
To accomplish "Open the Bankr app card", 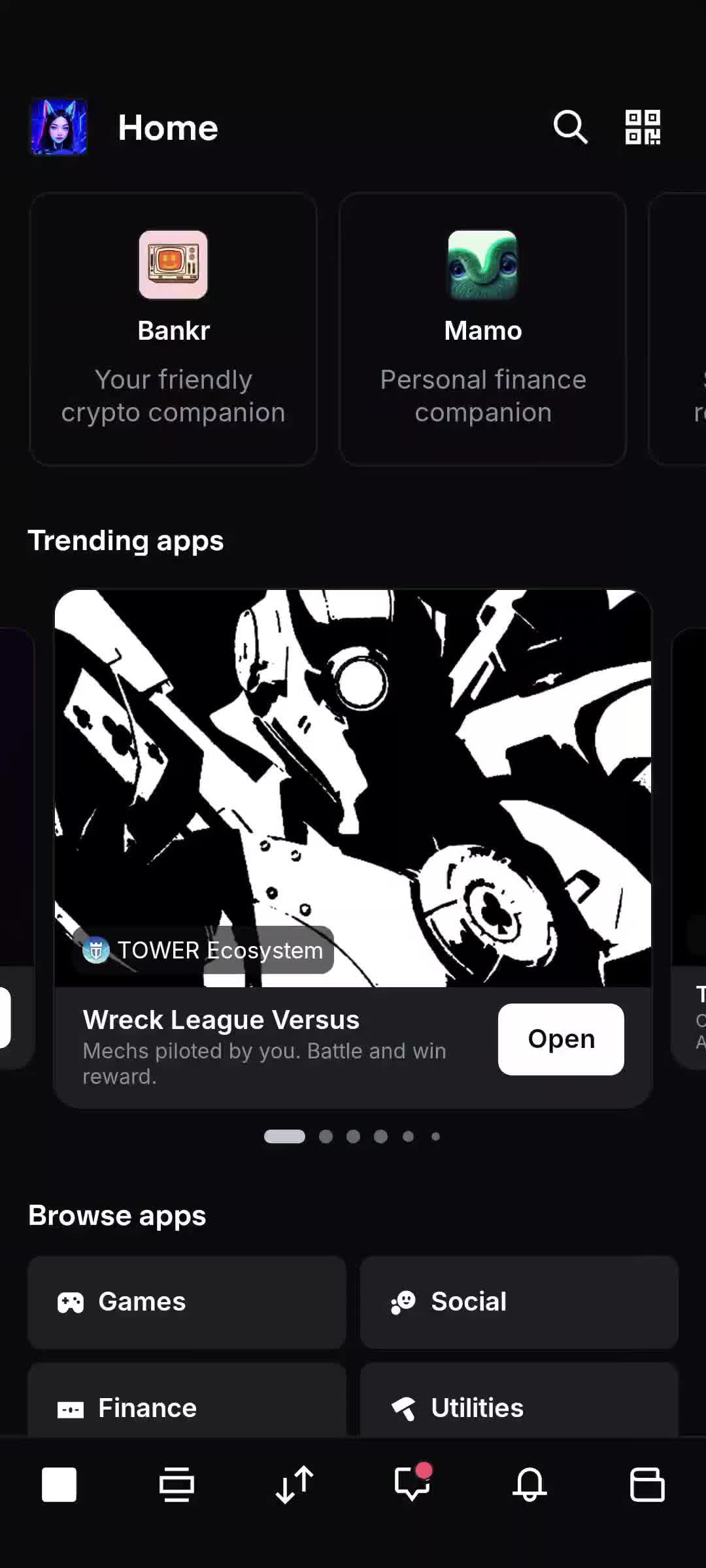I will pyautogui.click(x=173, y=329).
